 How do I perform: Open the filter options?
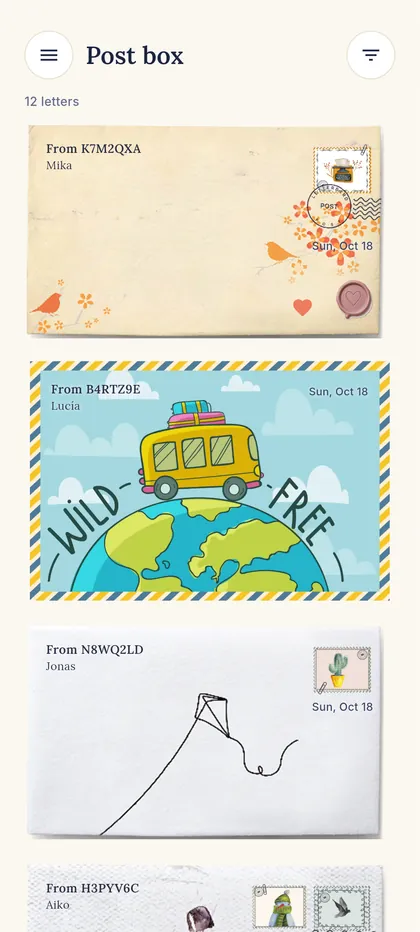371,55
